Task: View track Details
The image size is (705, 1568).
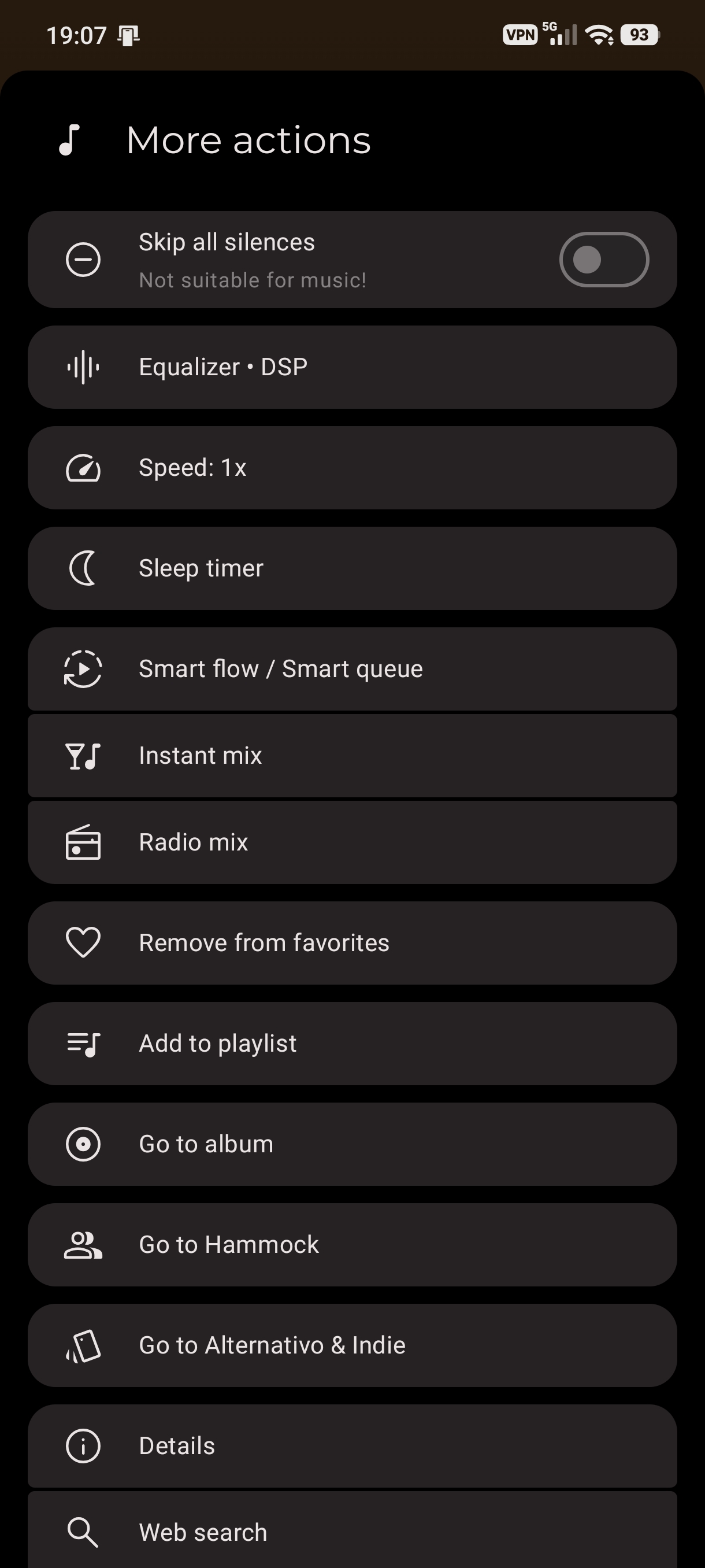Action: tap(351, 1445)
